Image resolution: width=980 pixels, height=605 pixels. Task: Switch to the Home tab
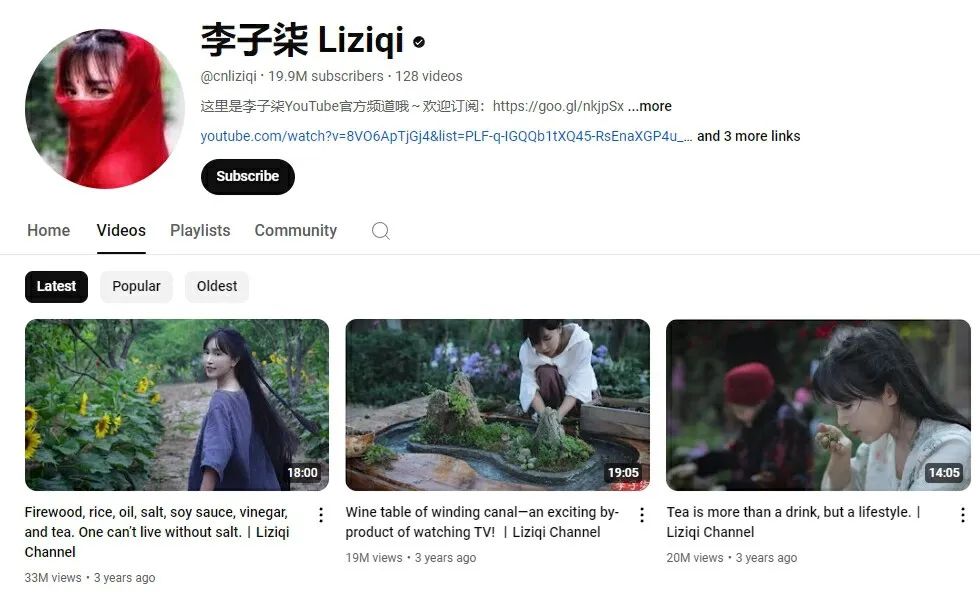(x=48, y=230)
